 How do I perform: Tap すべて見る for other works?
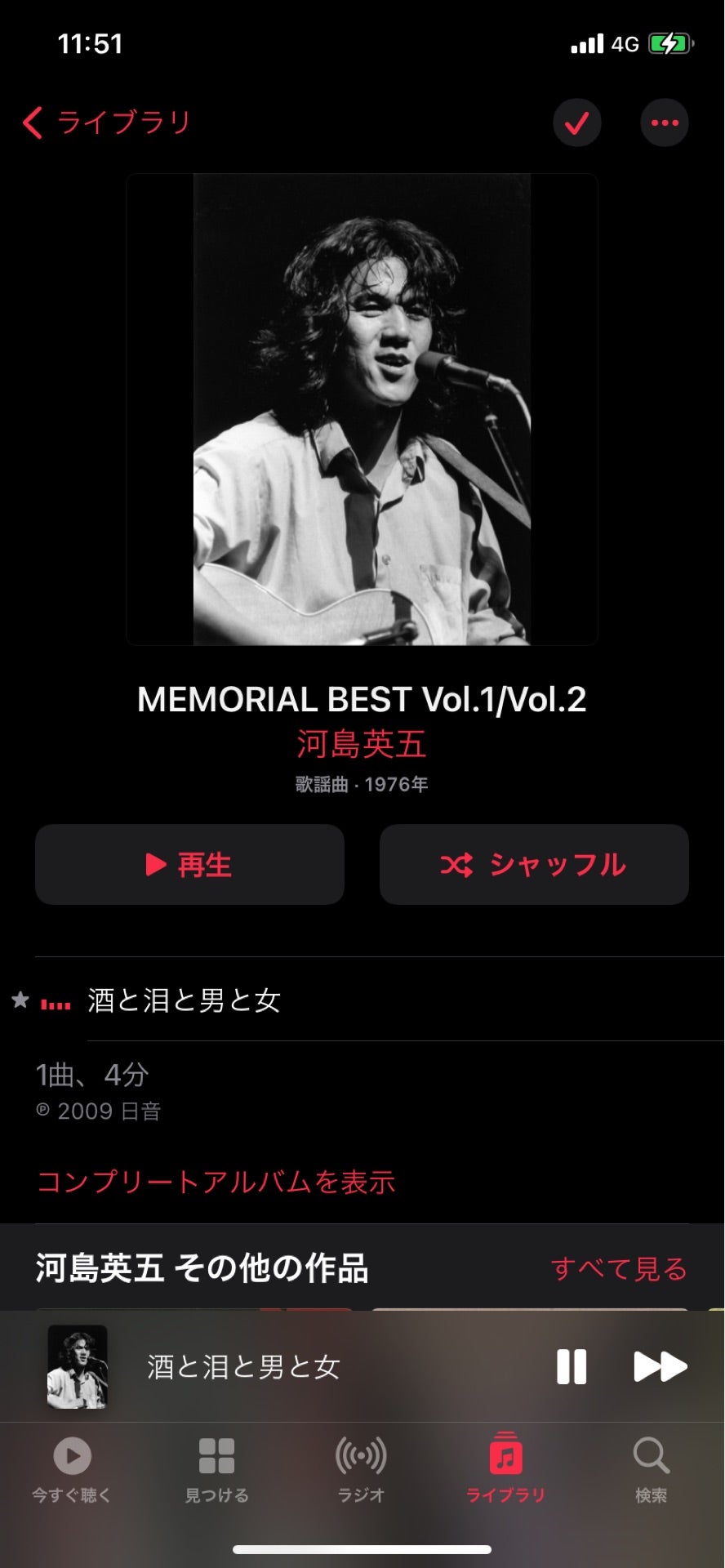click(619, 1268)
